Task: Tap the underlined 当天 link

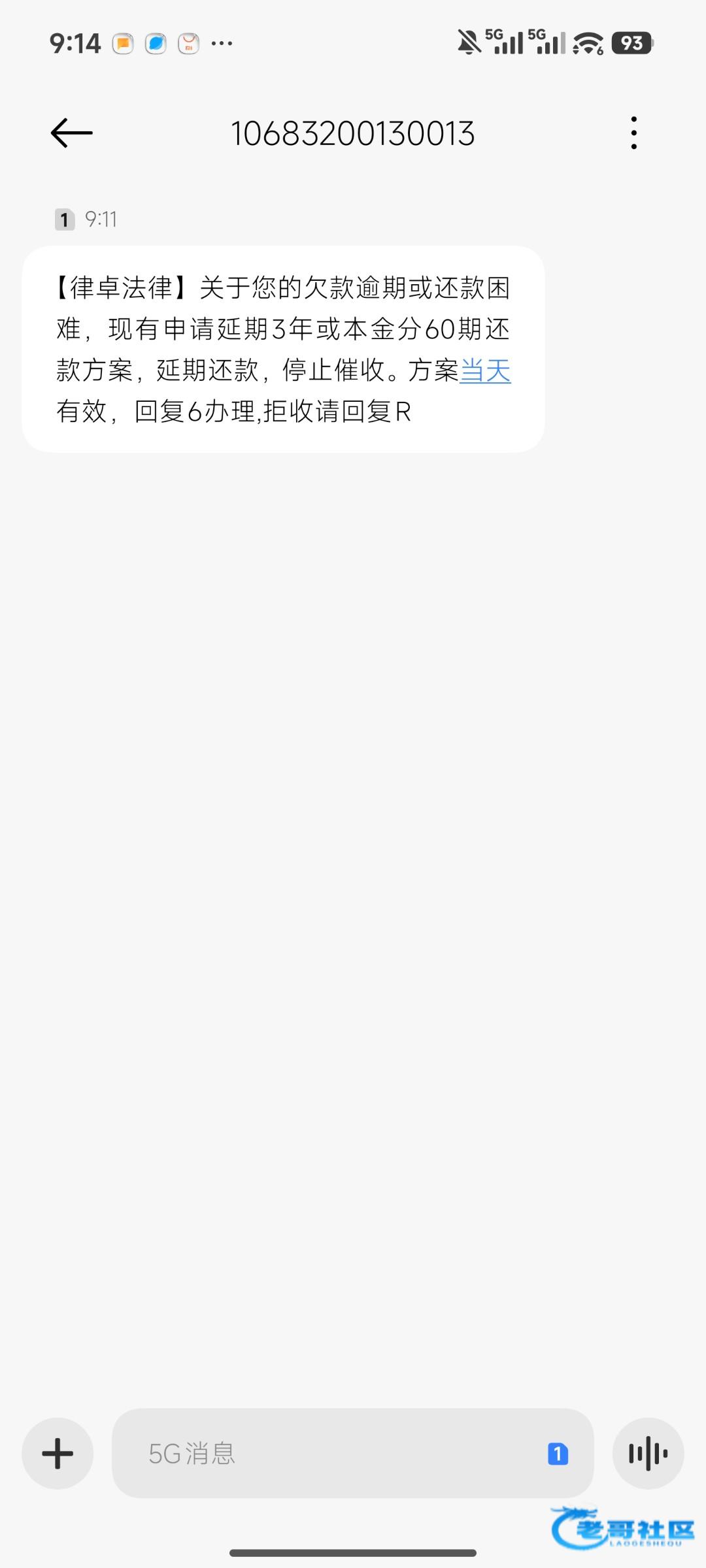Action: (485, 370)
